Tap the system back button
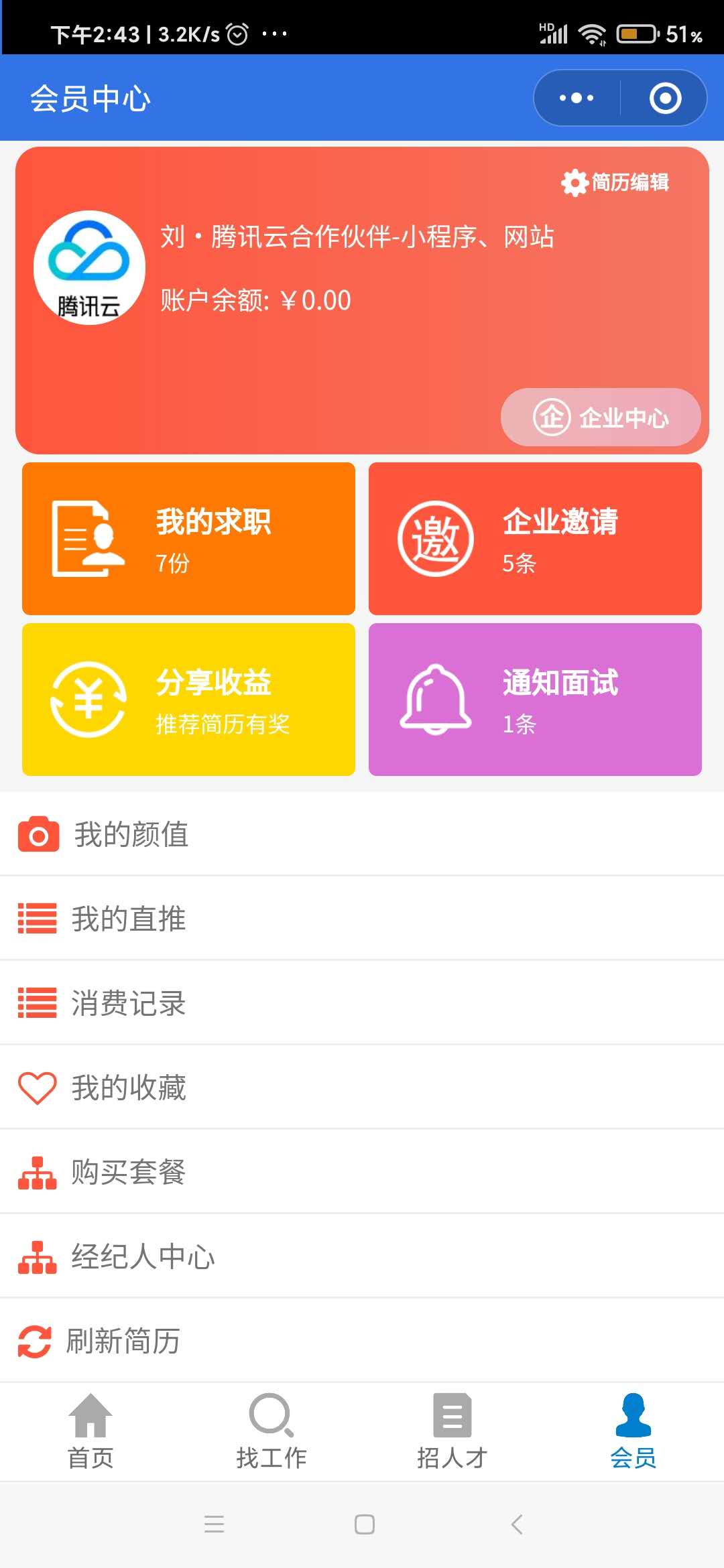The width and height of the screenshot is (724, 1568). (516, 1524)
